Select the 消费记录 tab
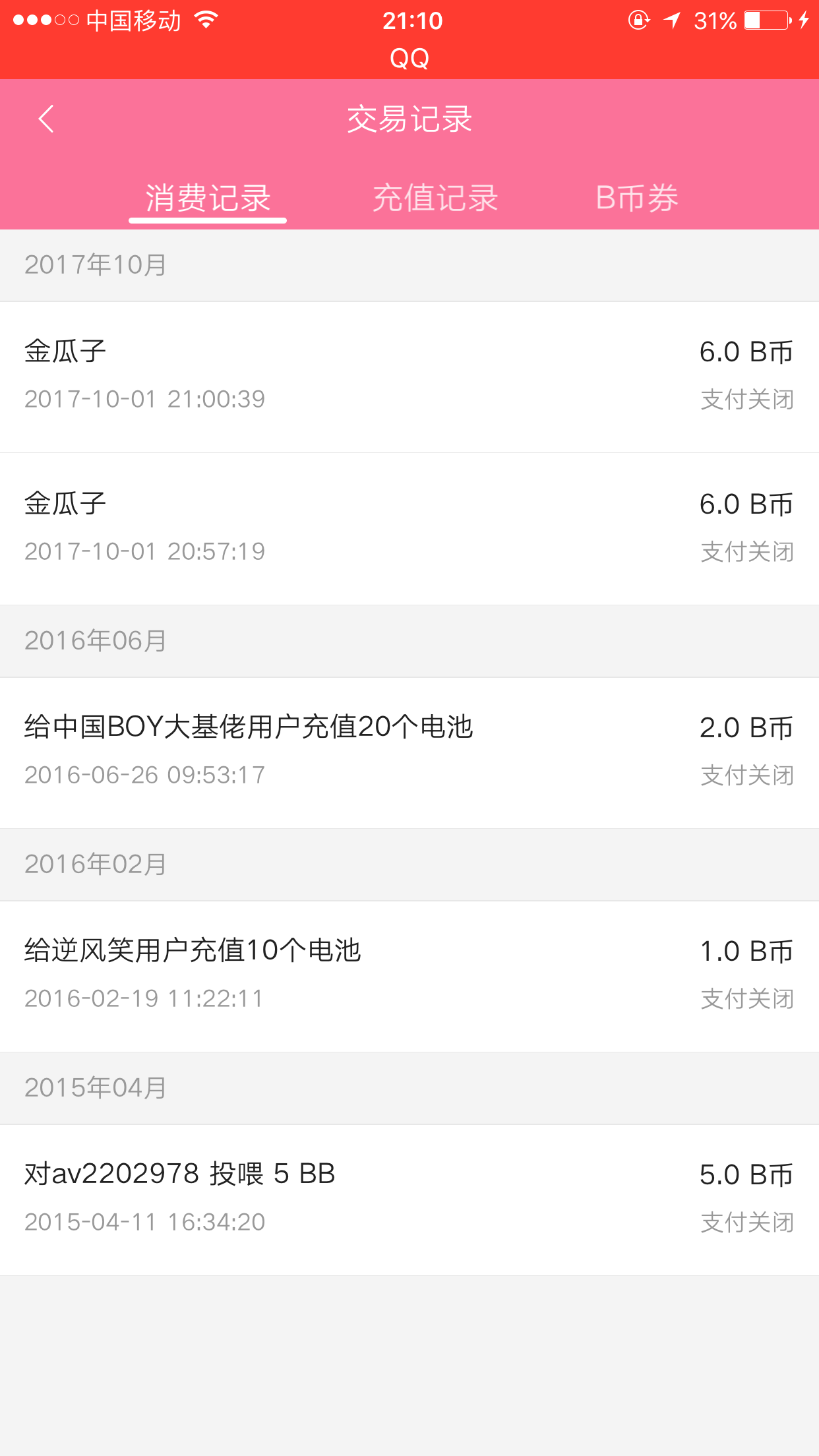The image size is (819, 1456). 208,198
